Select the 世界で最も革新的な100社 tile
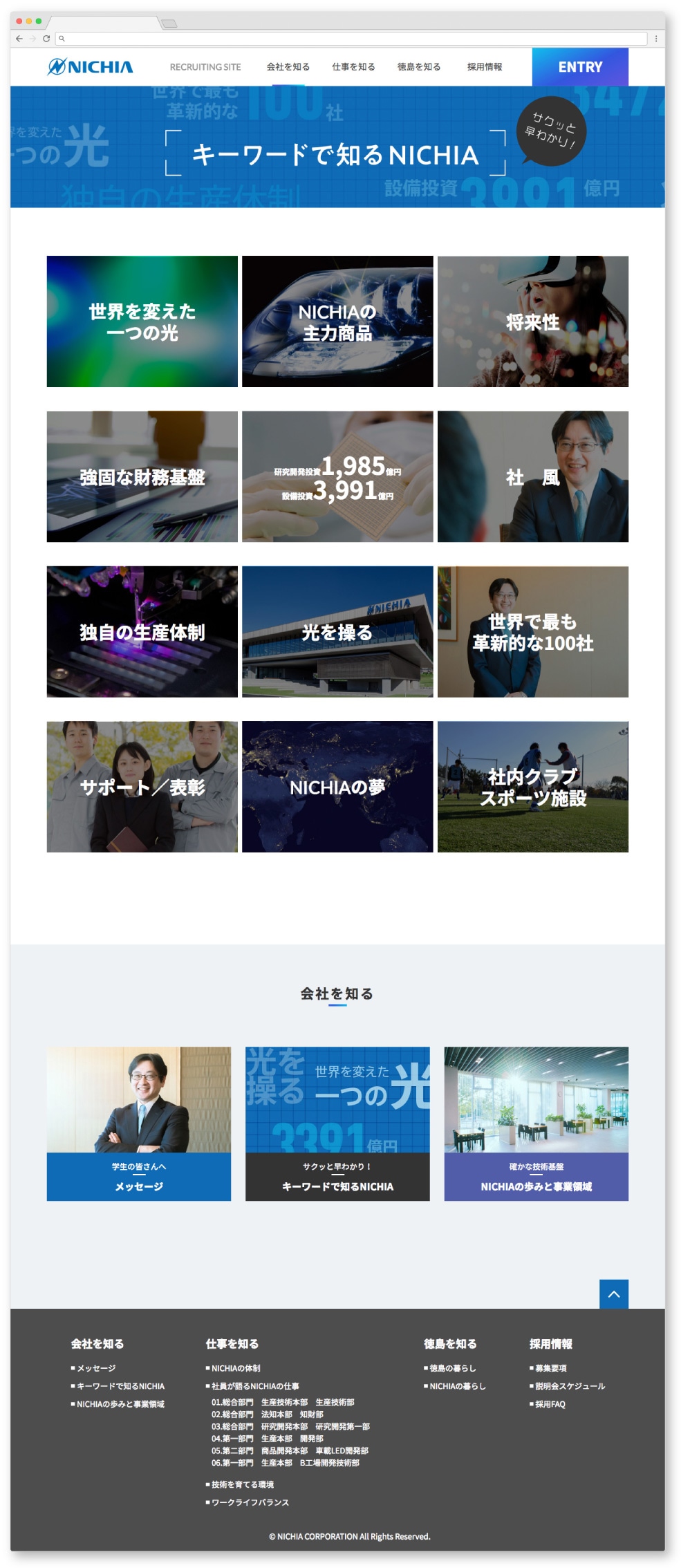 tap(532, 631)
